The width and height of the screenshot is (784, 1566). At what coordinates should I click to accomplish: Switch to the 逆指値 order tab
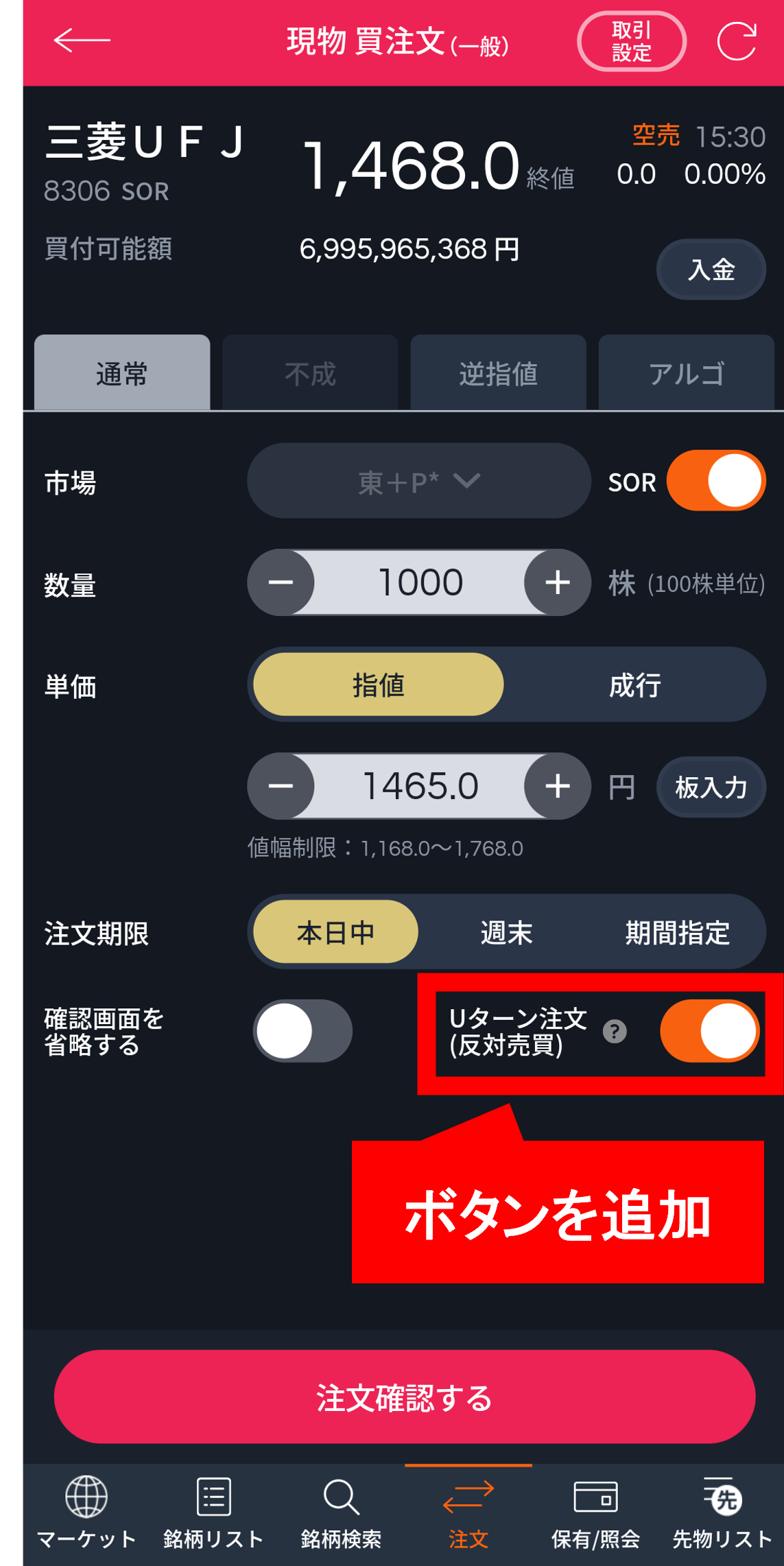coord(498,374)
